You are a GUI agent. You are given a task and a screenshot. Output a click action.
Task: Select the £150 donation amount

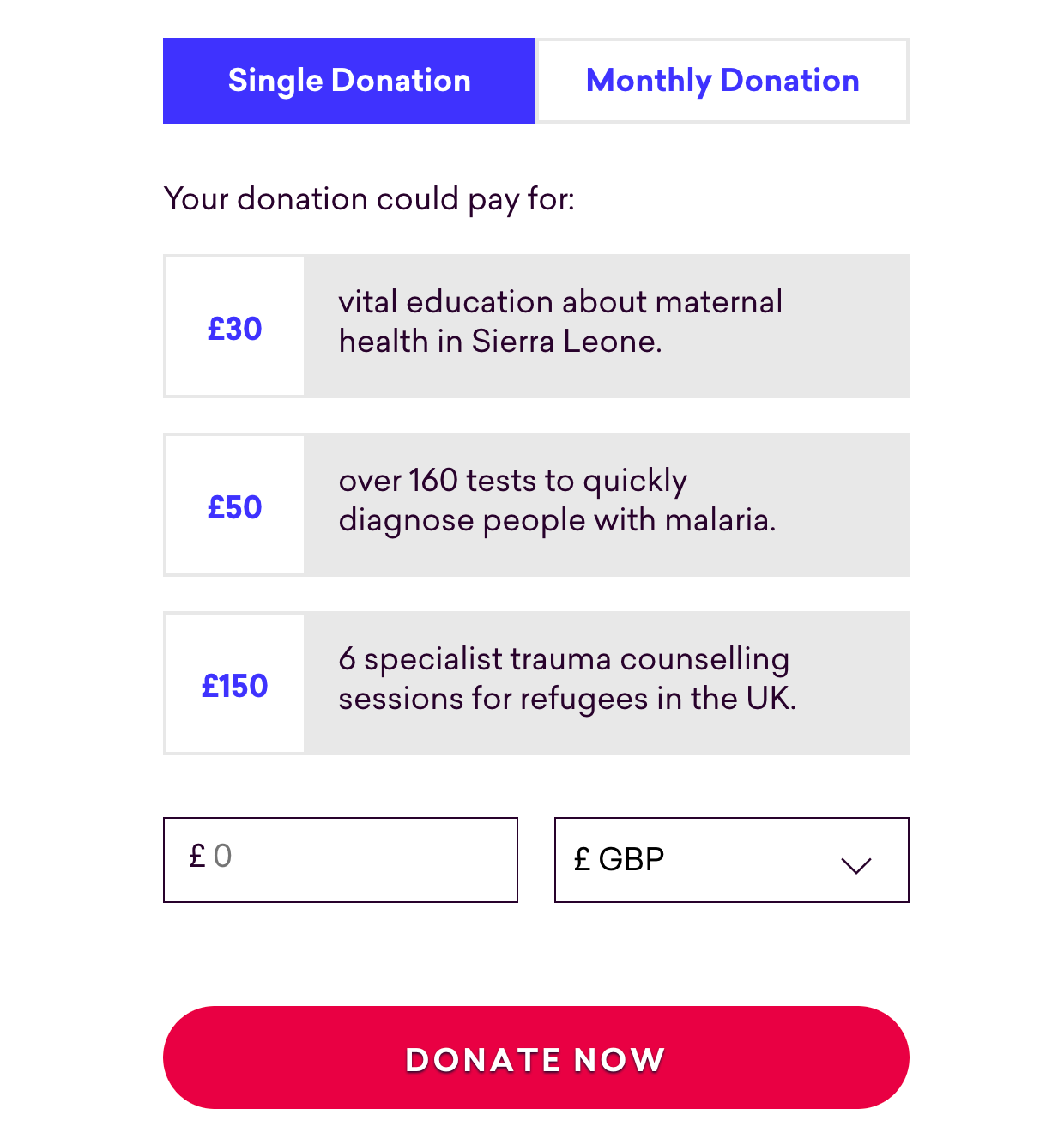click(234, 684)
